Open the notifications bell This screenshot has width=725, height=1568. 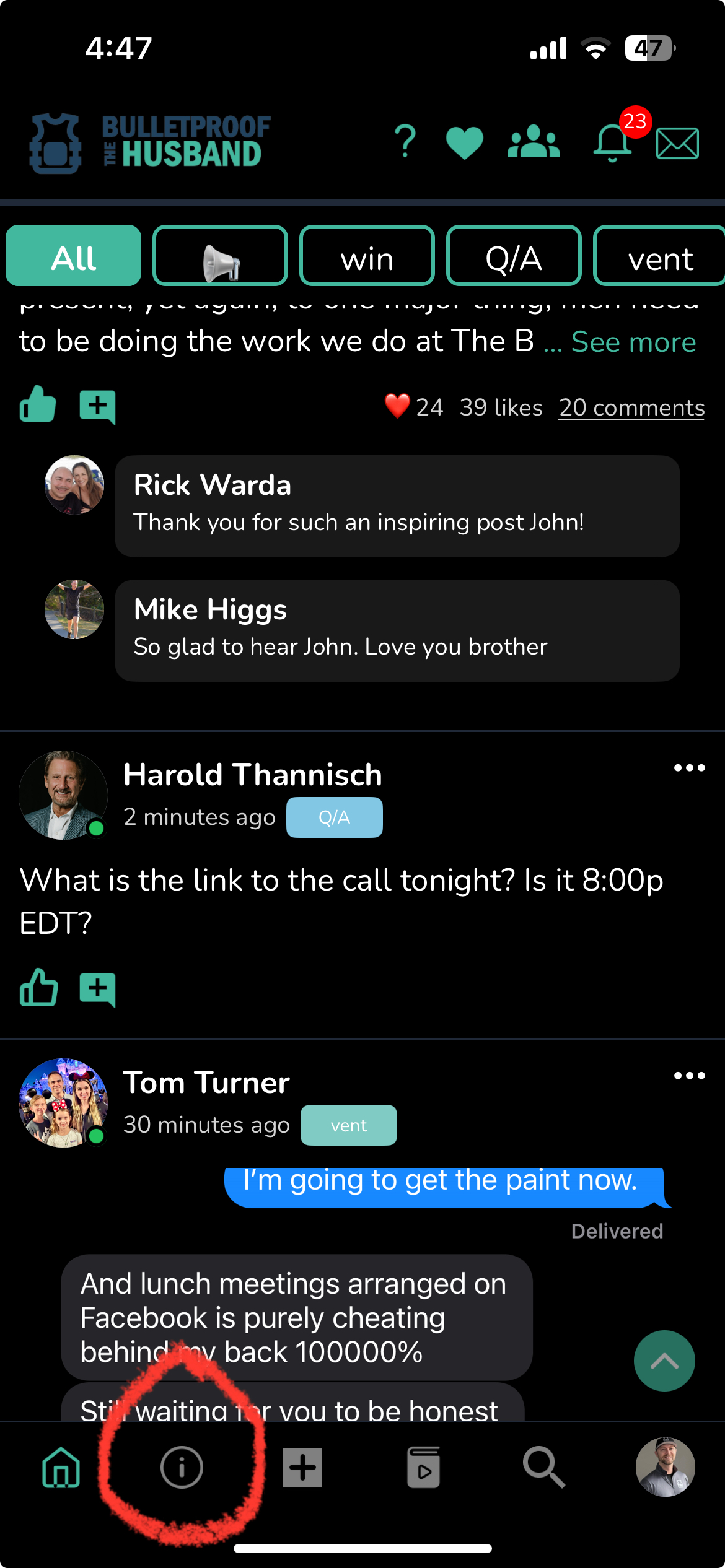[612, 142]
